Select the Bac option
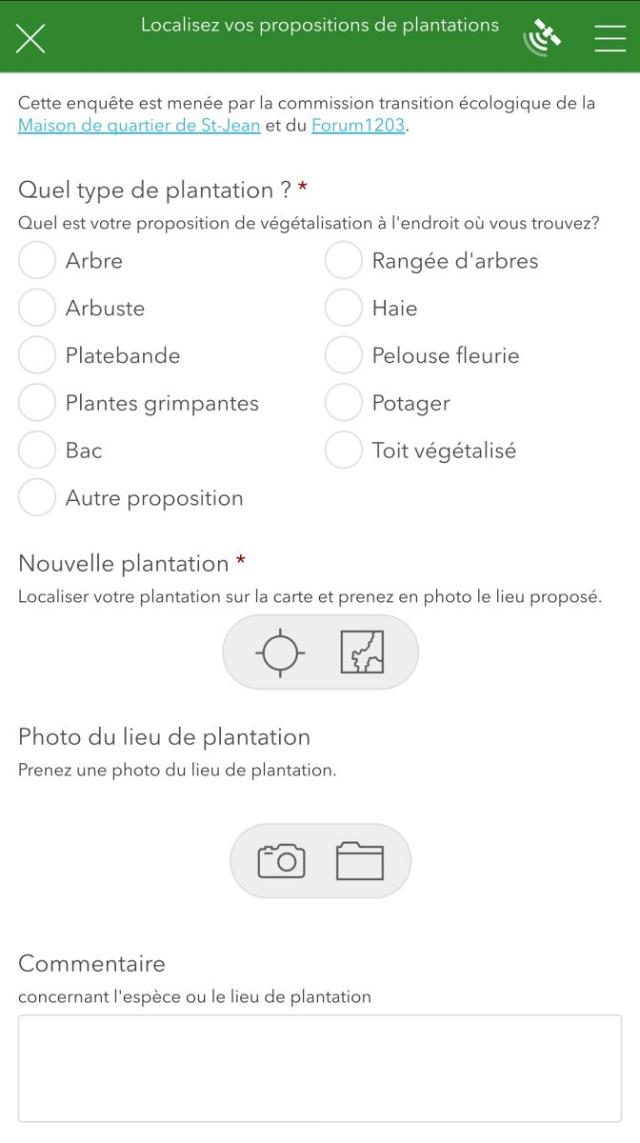The height and width of the screenshot is (1143, 640). pyautogui.click(x=37, y=451)
